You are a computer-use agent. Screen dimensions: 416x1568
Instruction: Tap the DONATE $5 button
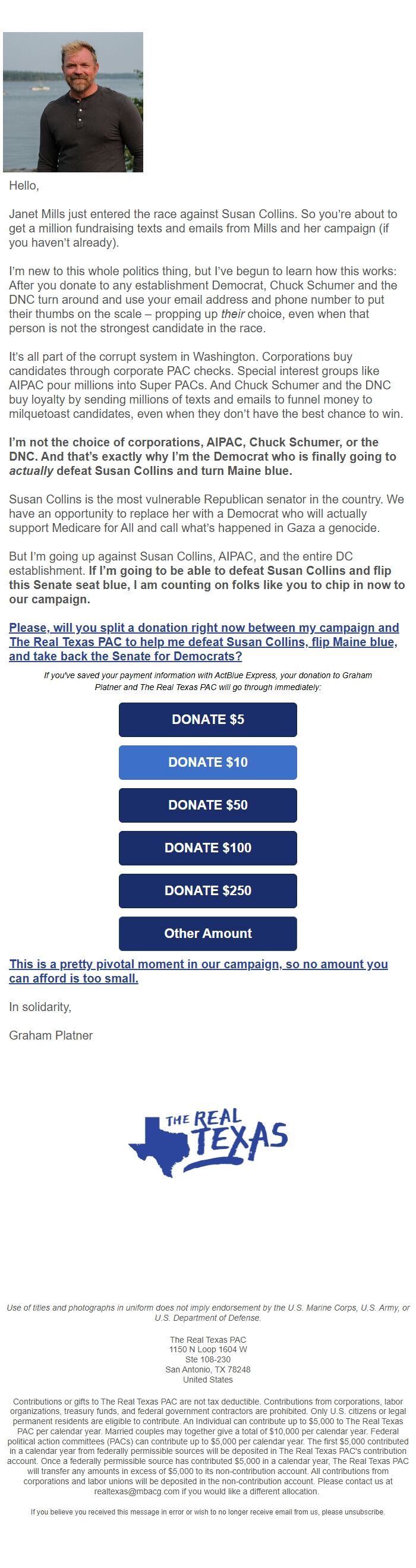[207, 719]
